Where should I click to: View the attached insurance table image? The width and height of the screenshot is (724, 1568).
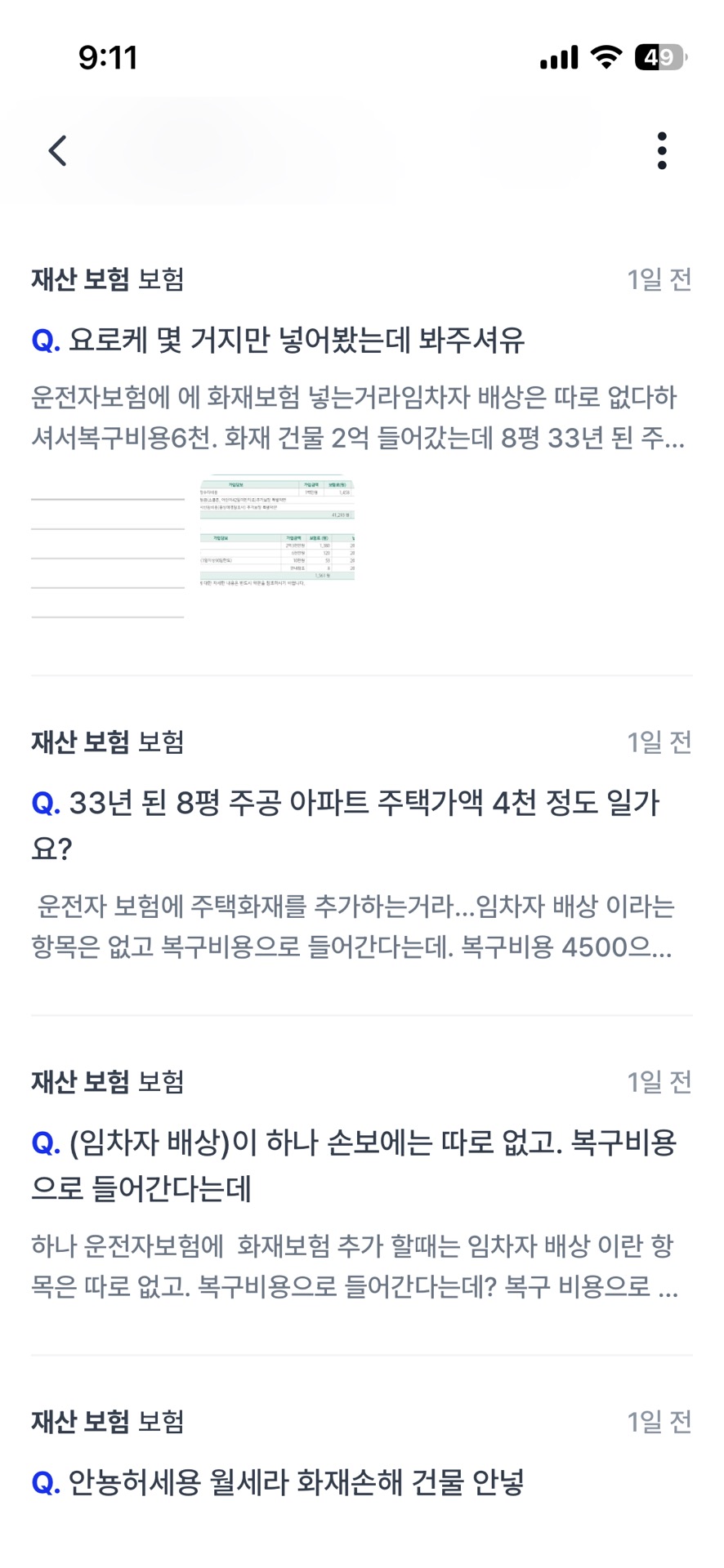coord(277,531)
